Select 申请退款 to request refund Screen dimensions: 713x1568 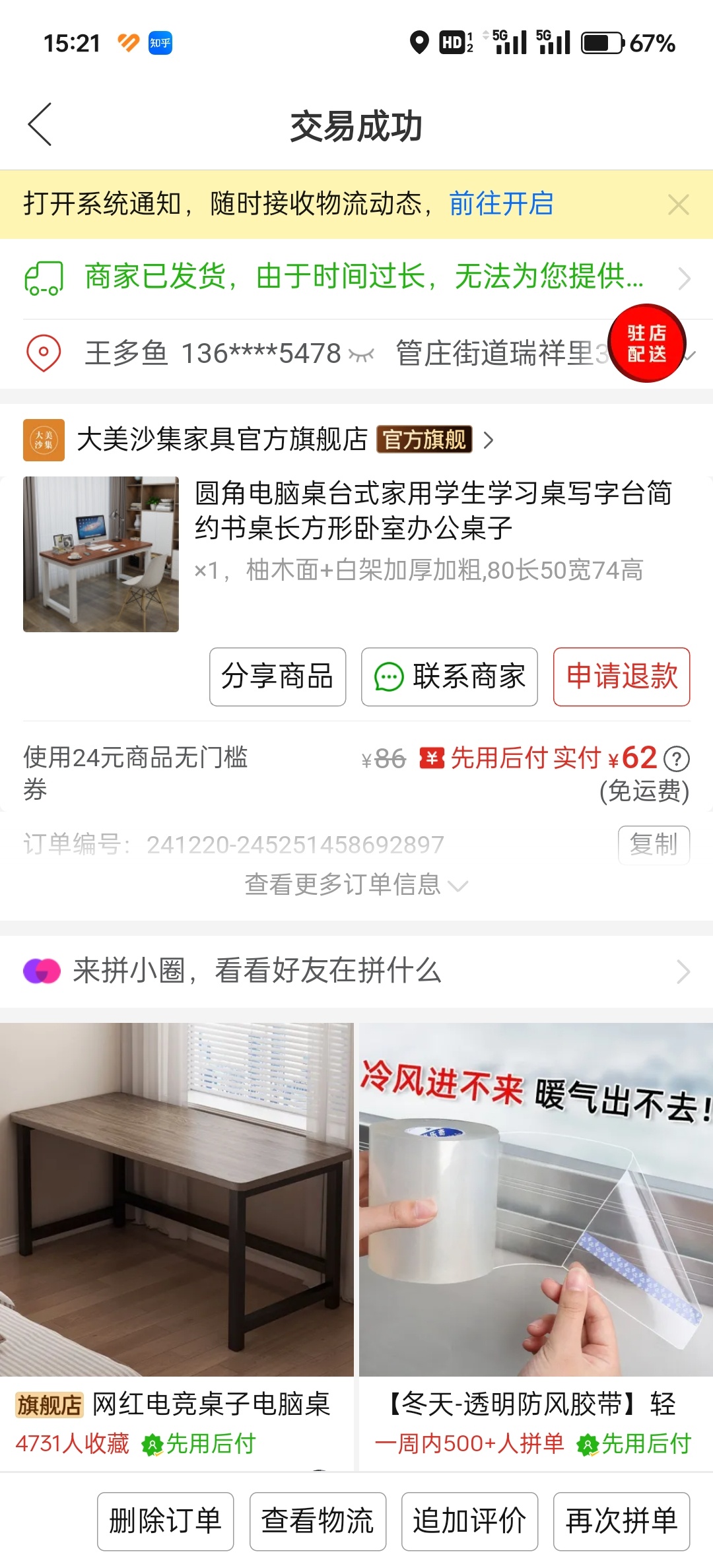[x=621, y=677]
